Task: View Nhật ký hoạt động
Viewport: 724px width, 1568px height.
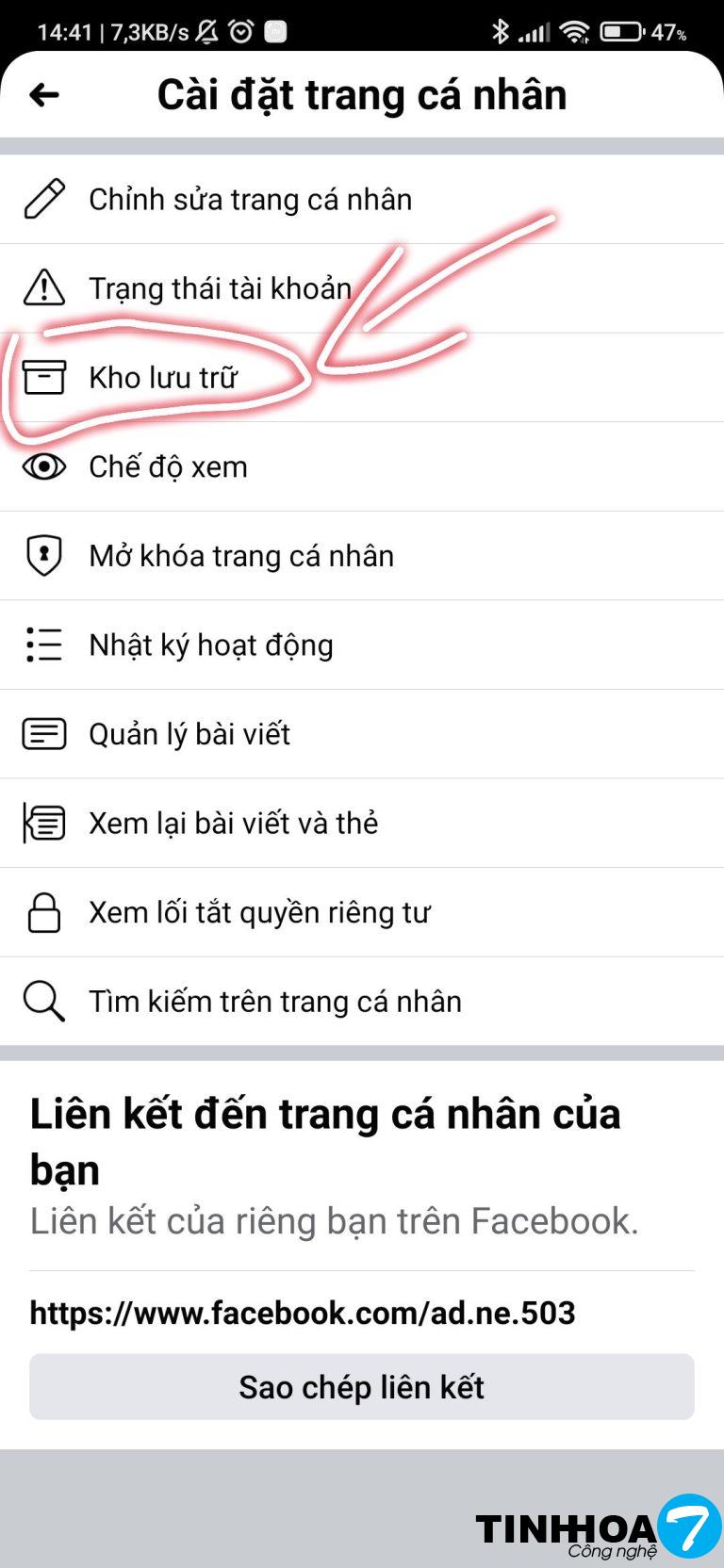Action: click(x=210, y=645)
